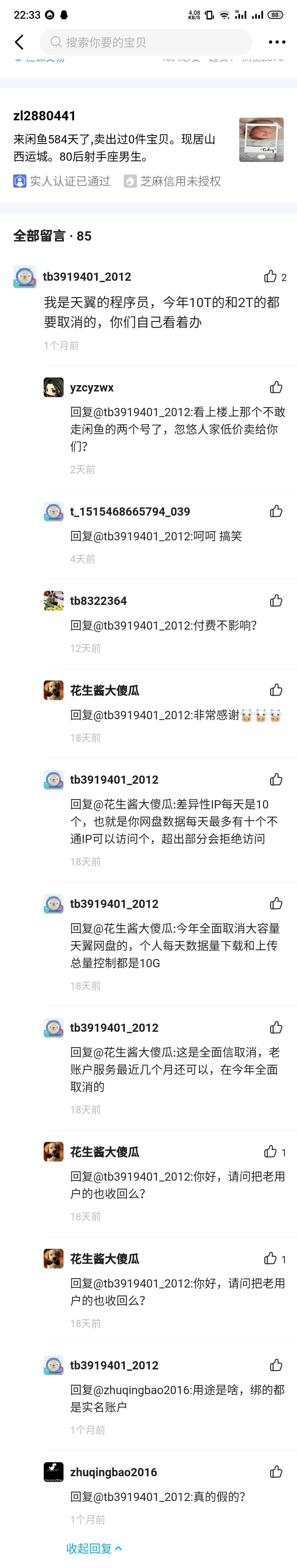
Task: Open zhuqingbao2016's profile avatar
Action: (x=54, y=1472)
